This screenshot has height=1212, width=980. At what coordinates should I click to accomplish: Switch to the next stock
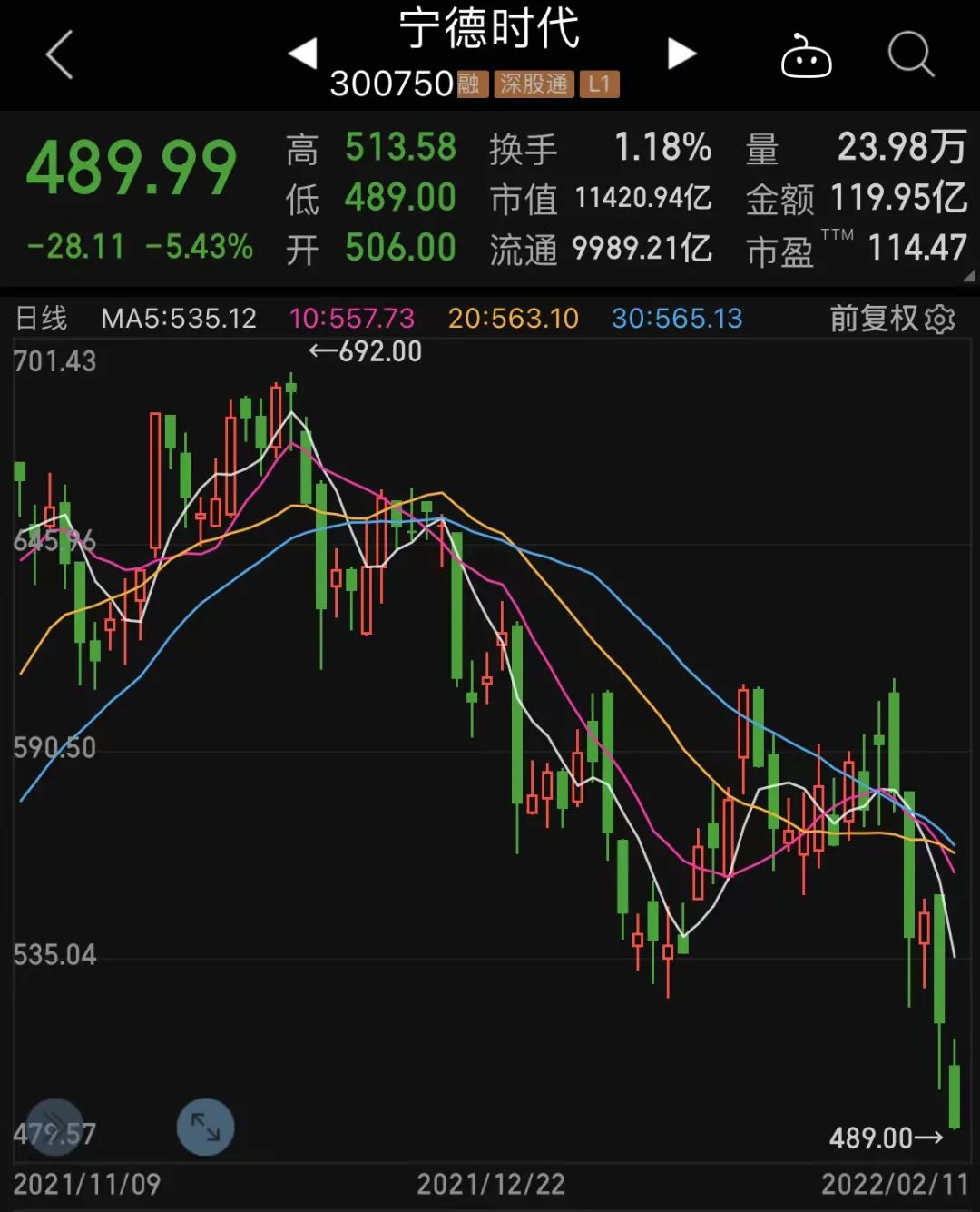[681, 54]
